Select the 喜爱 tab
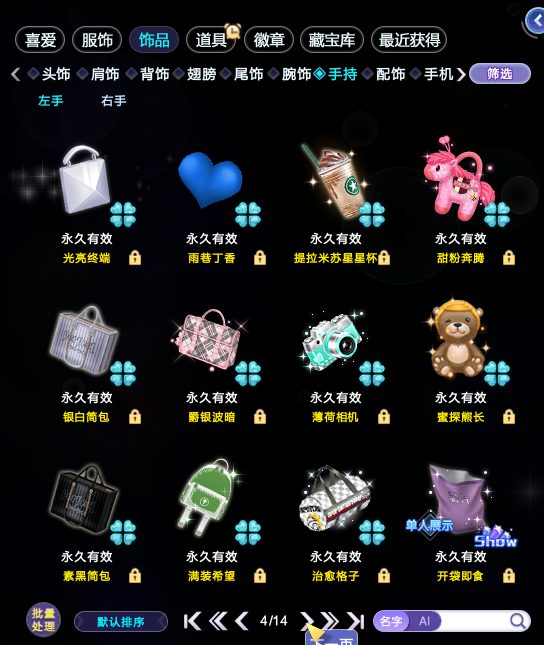The image size is (544, 645). point(40,40)
